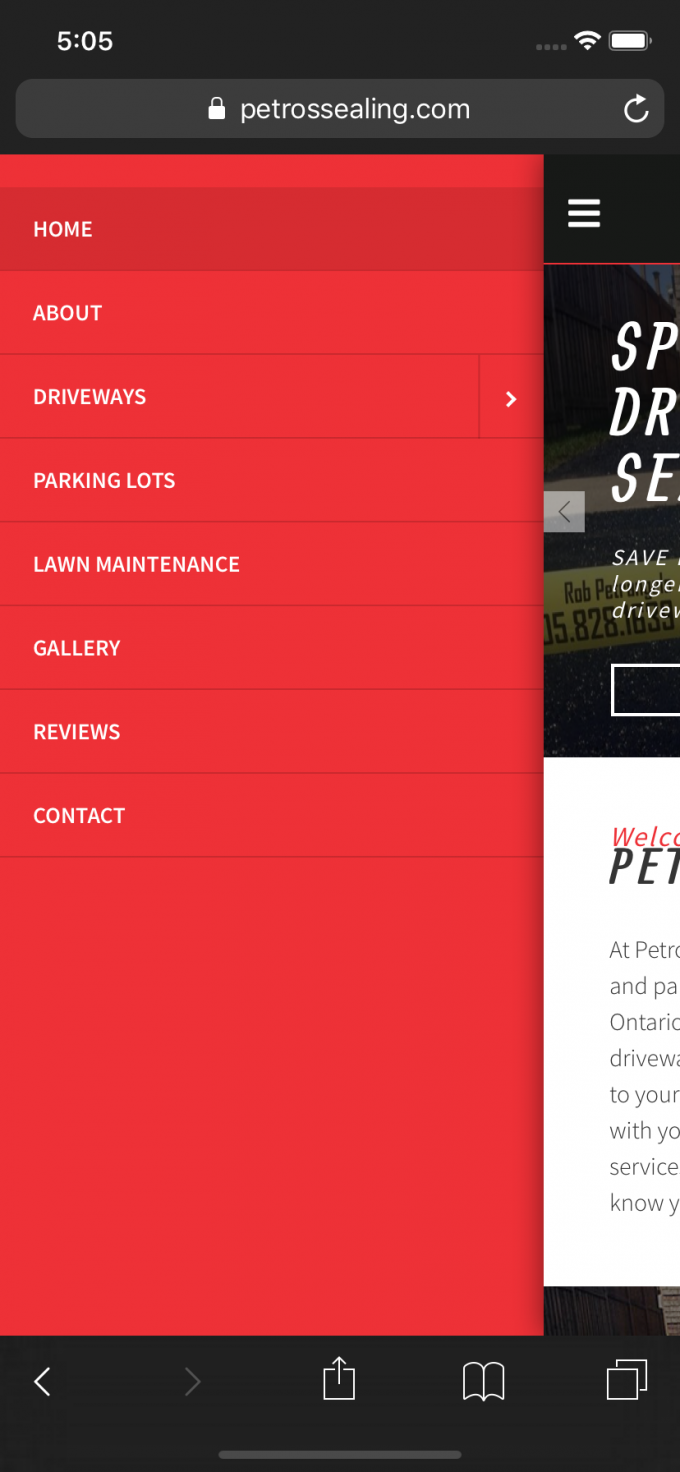View the Gallery page
The width and height of the screenshot is (680, 1472).
77,648
